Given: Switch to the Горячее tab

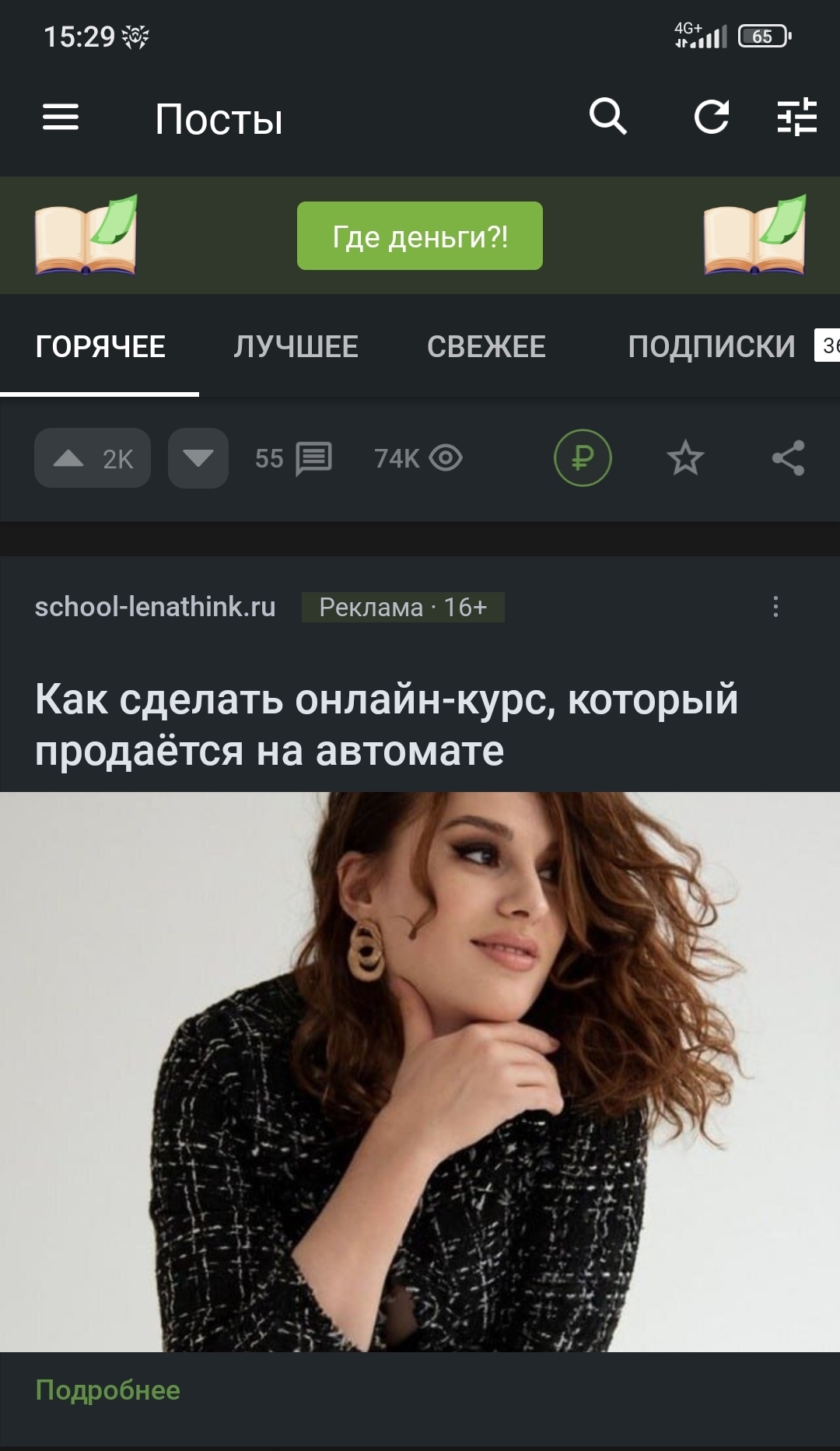Looking at the screenshot, I should click(x=100, y=347).
